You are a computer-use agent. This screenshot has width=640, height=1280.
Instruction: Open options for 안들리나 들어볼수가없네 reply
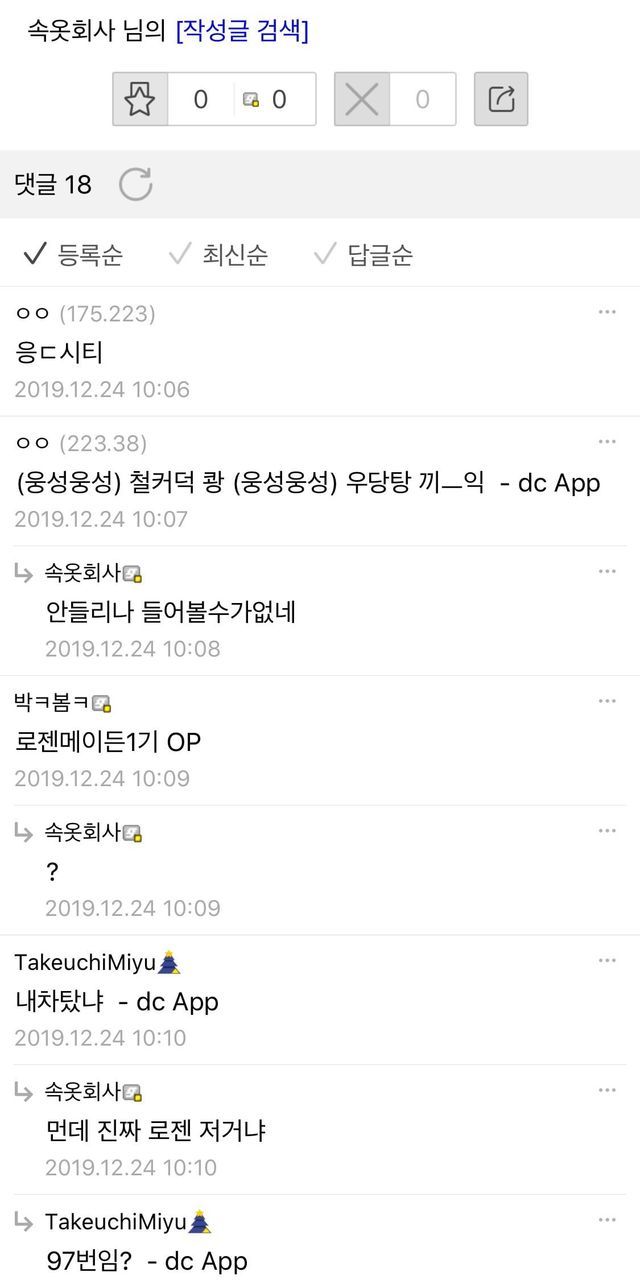(x=607, y=571)
